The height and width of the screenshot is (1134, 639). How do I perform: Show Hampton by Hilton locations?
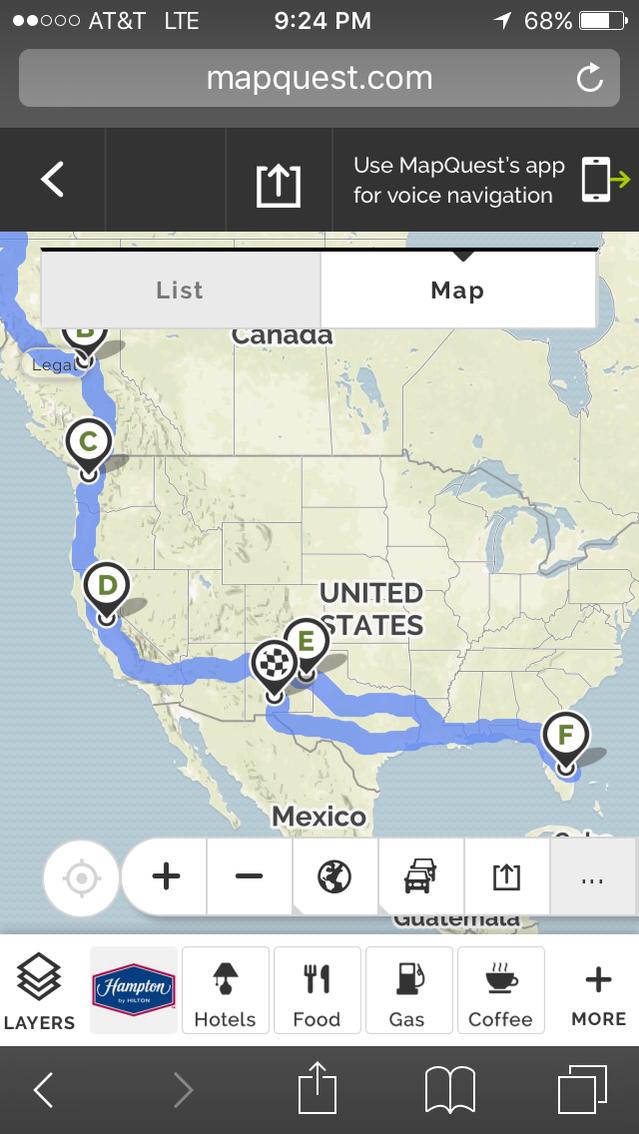[x=134, y=989]
